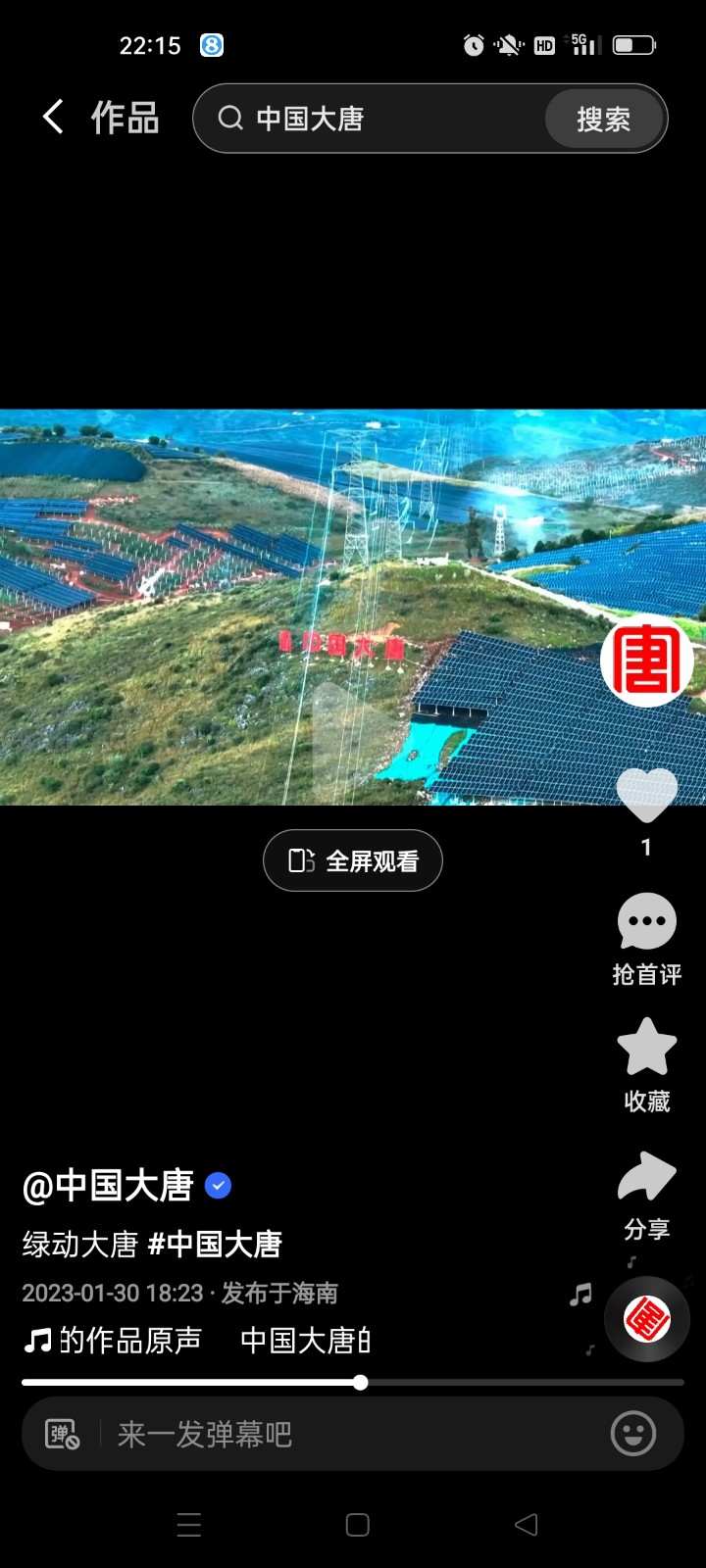Screen dimensions: 706x1568
Task: Switch to full screen with 全屏观看
Action: pyautogui.click(x=353, y=860)
